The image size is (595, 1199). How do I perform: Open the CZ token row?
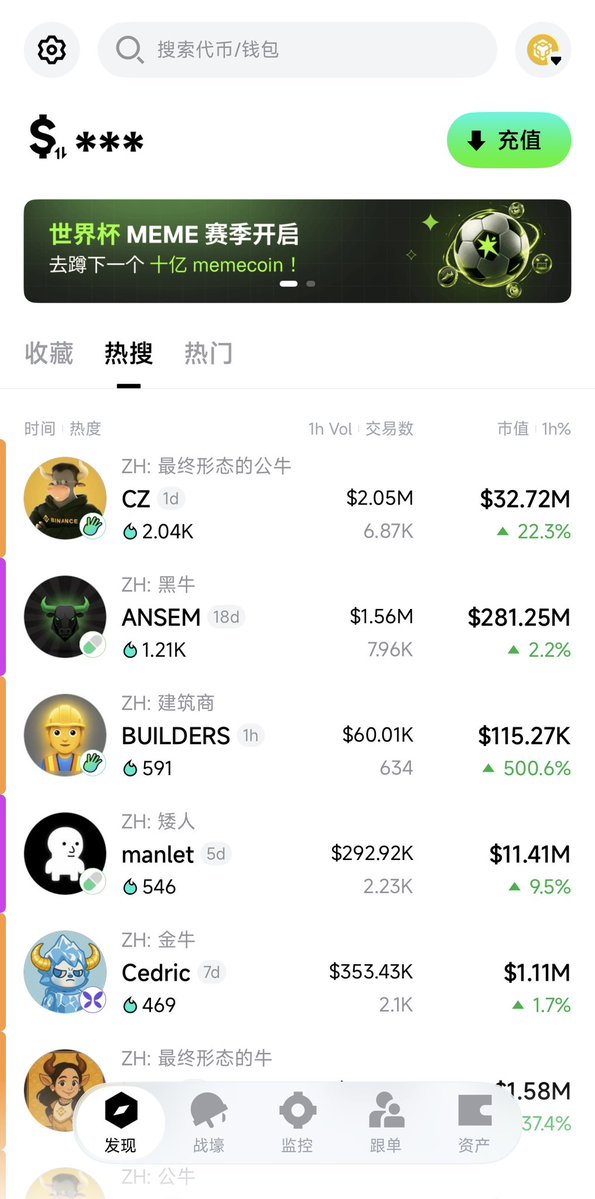point(298,498)
